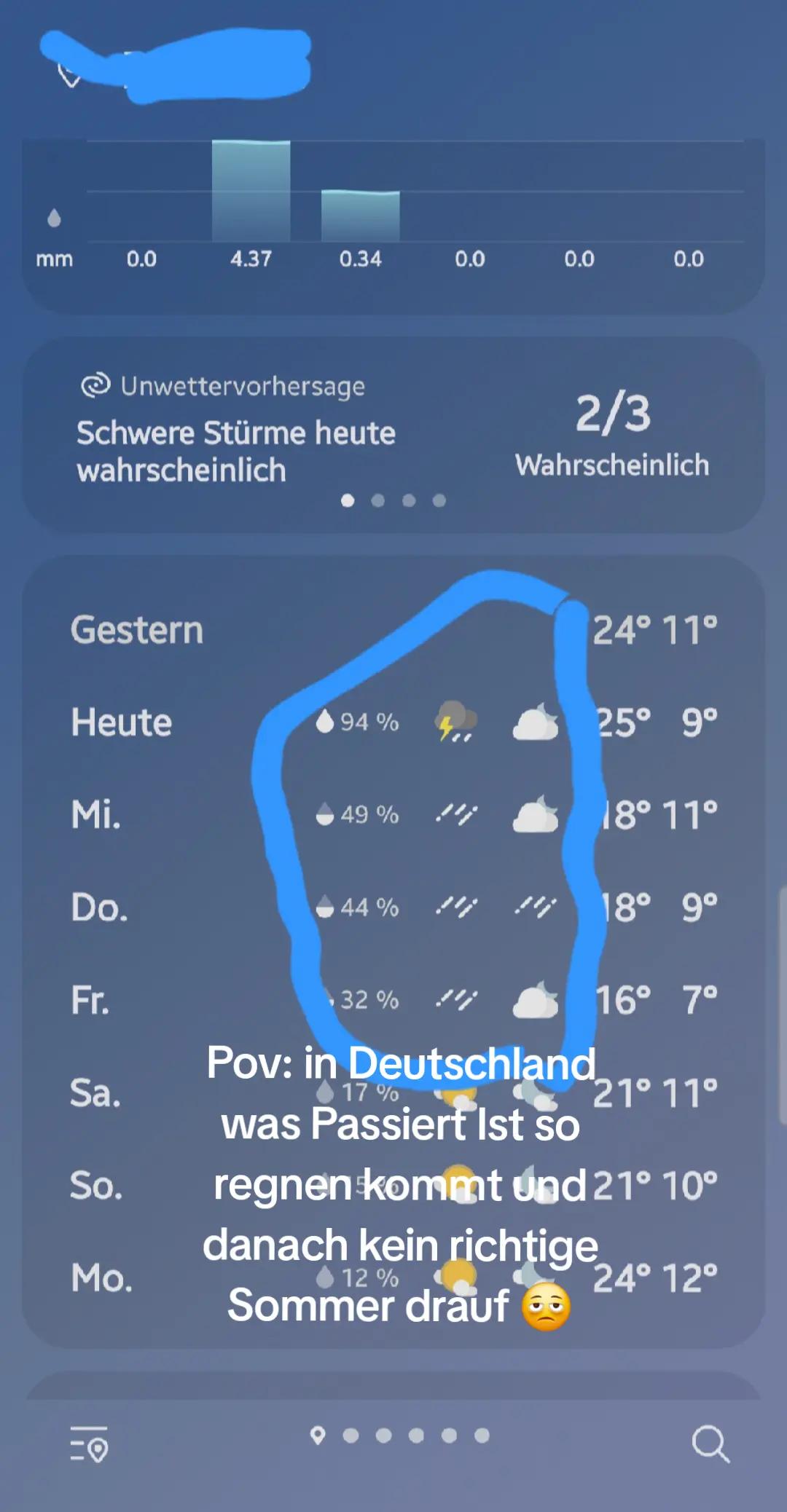This screenshot has width=787, height=1512.
Task: Tap the location page indicator dots
Action: [x=399, y=1436]
